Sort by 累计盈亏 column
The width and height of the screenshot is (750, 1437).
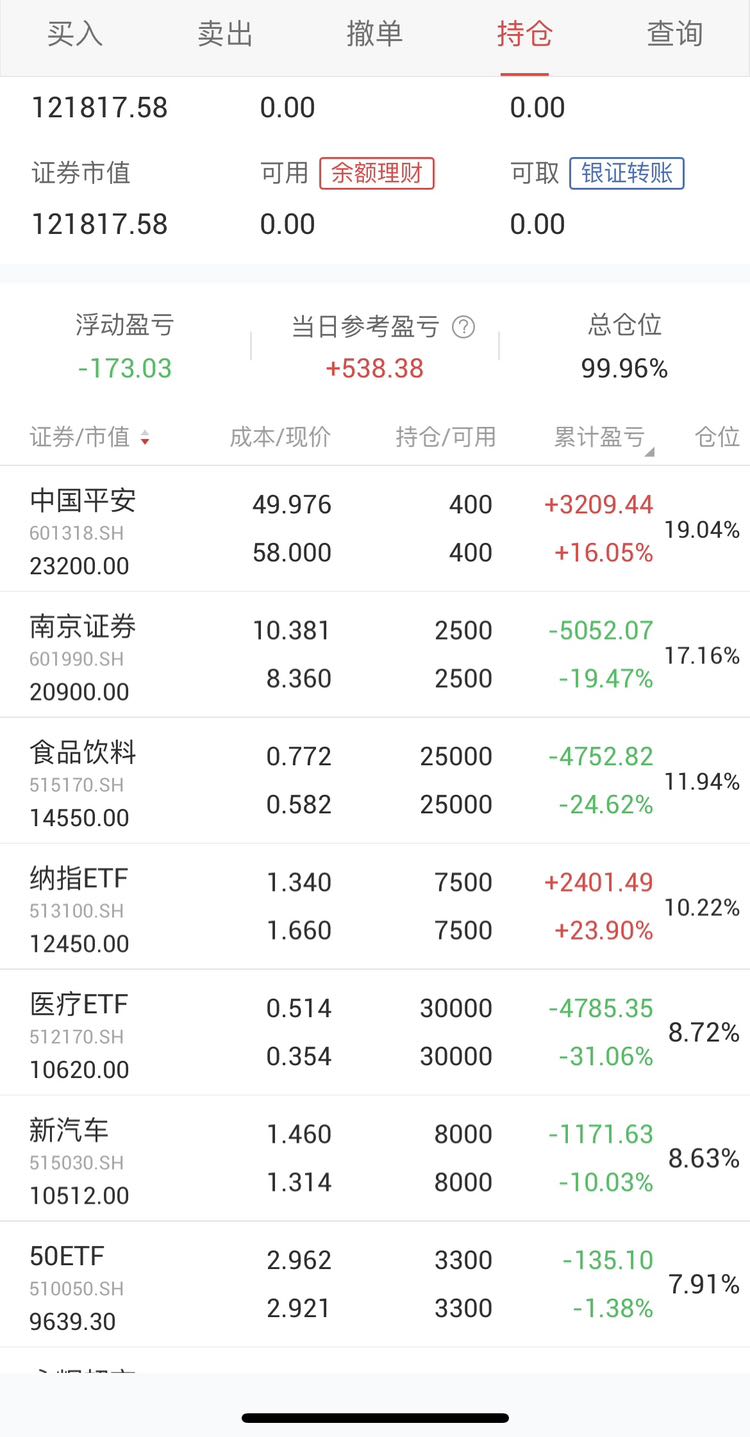click(605, 437)
